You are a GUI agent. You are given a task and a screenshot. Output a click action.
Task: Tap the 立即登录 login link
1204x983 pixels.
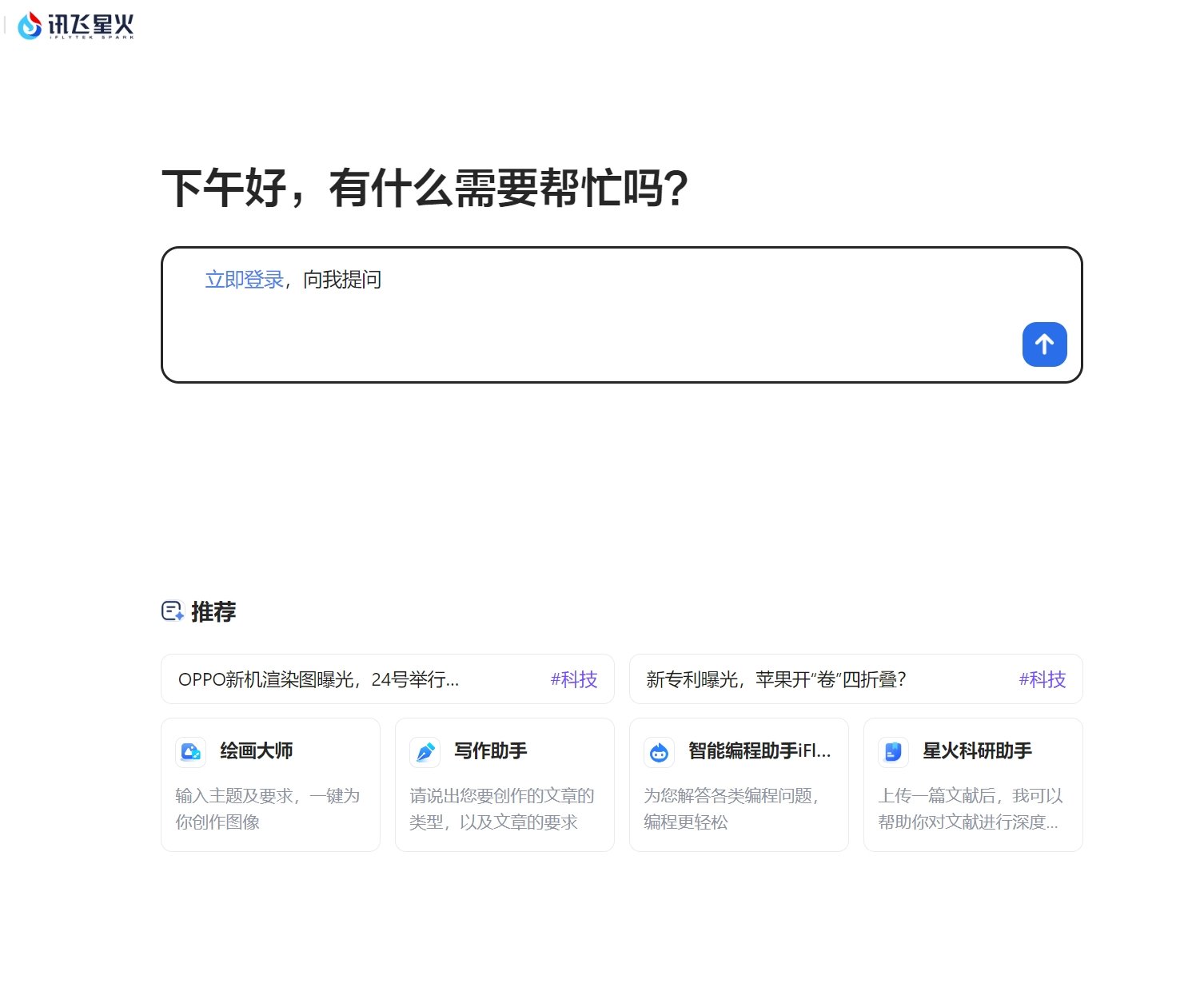(245, 280)
